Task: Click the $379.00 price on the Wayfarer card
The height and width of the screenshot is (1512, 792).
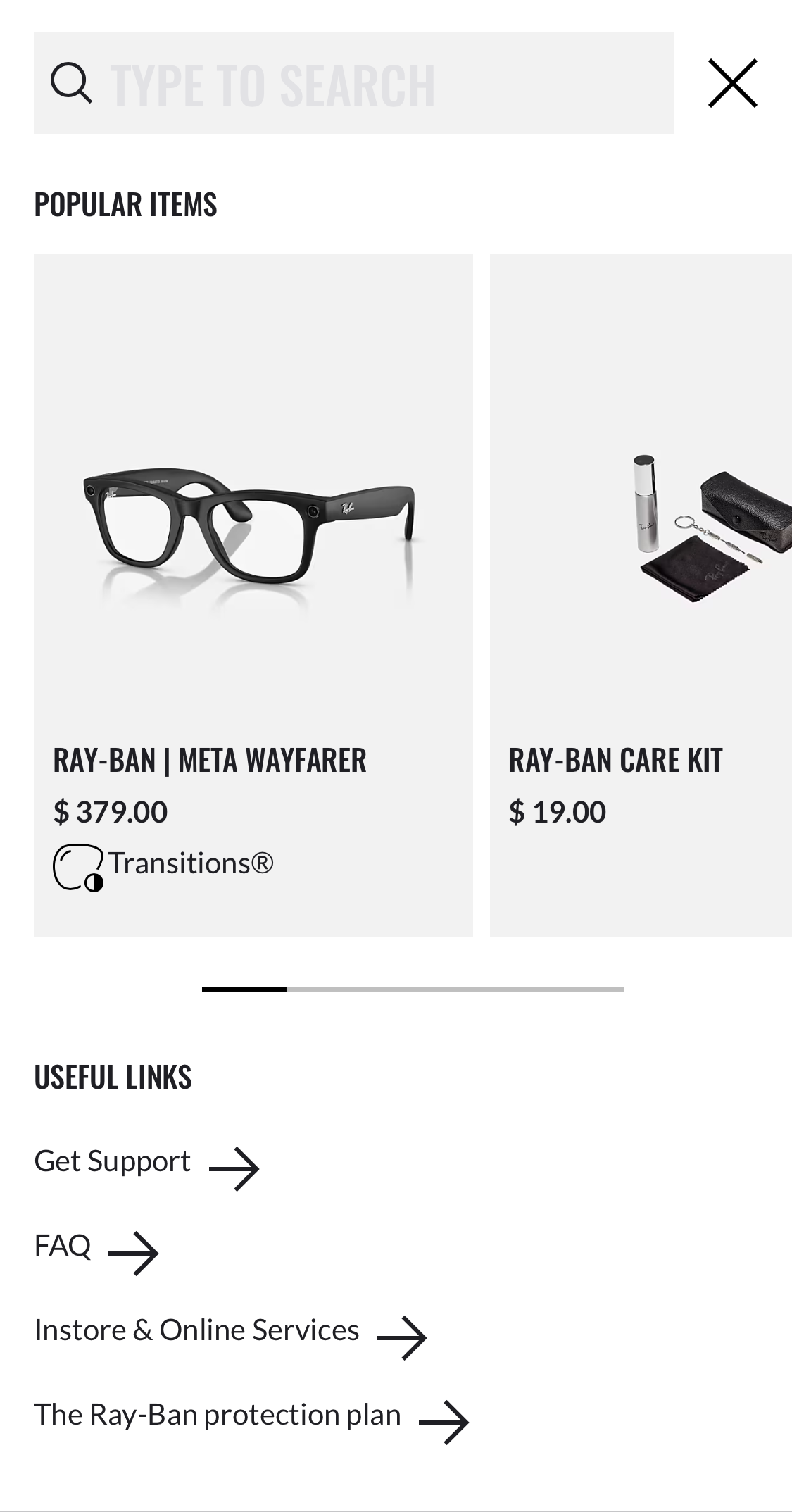Action: tap(111, 811)
